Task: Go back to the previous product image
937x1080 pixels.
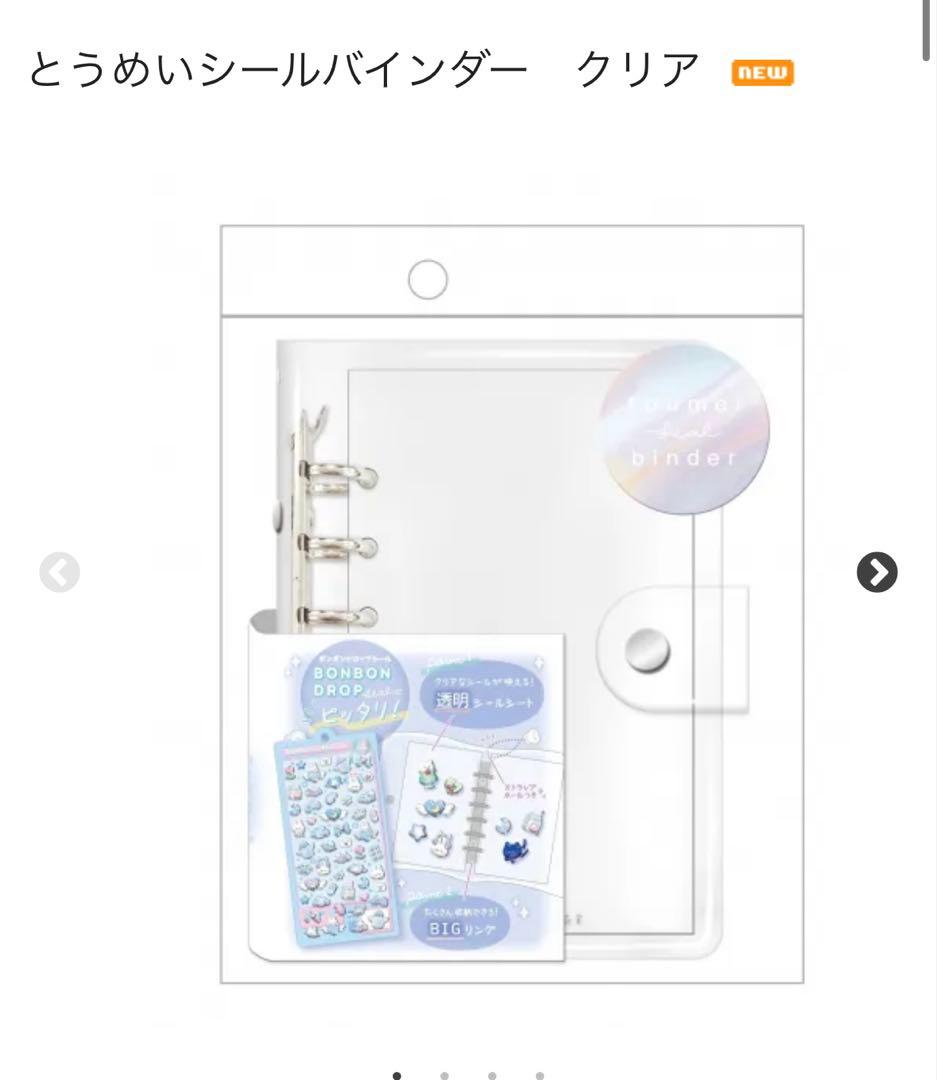Action: [60, 572]
